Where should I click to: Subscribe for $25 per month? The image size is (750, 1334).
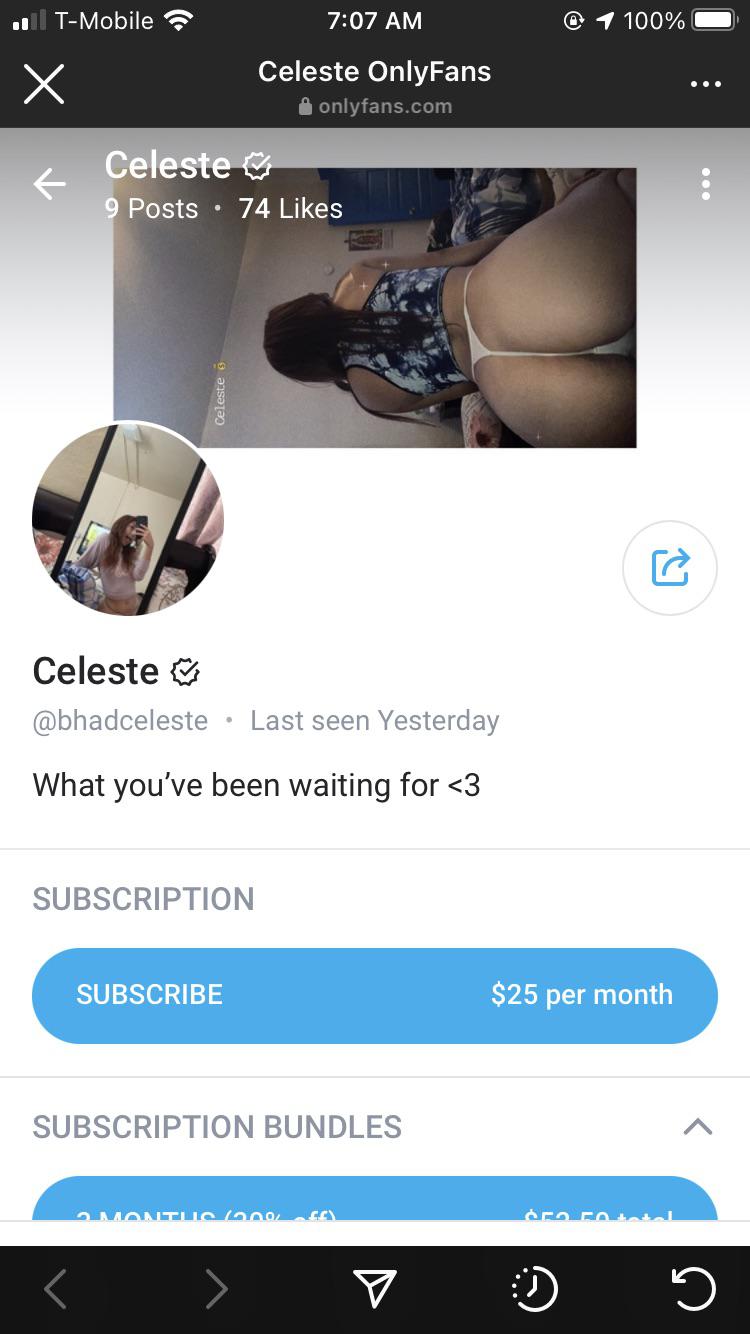coord(375,994)
